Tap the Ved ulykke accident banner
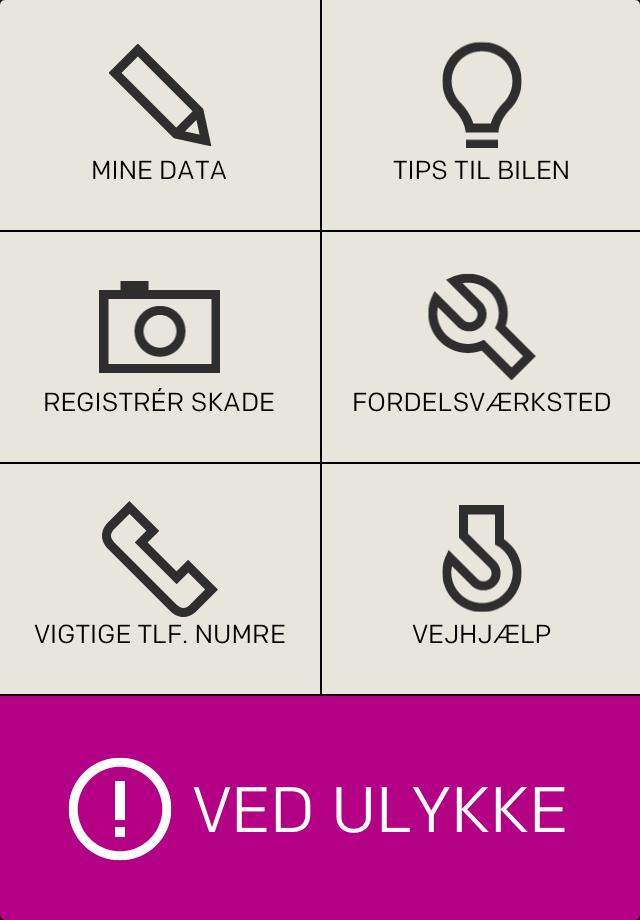Screen dimensions: 640x920 coord(320,808)
